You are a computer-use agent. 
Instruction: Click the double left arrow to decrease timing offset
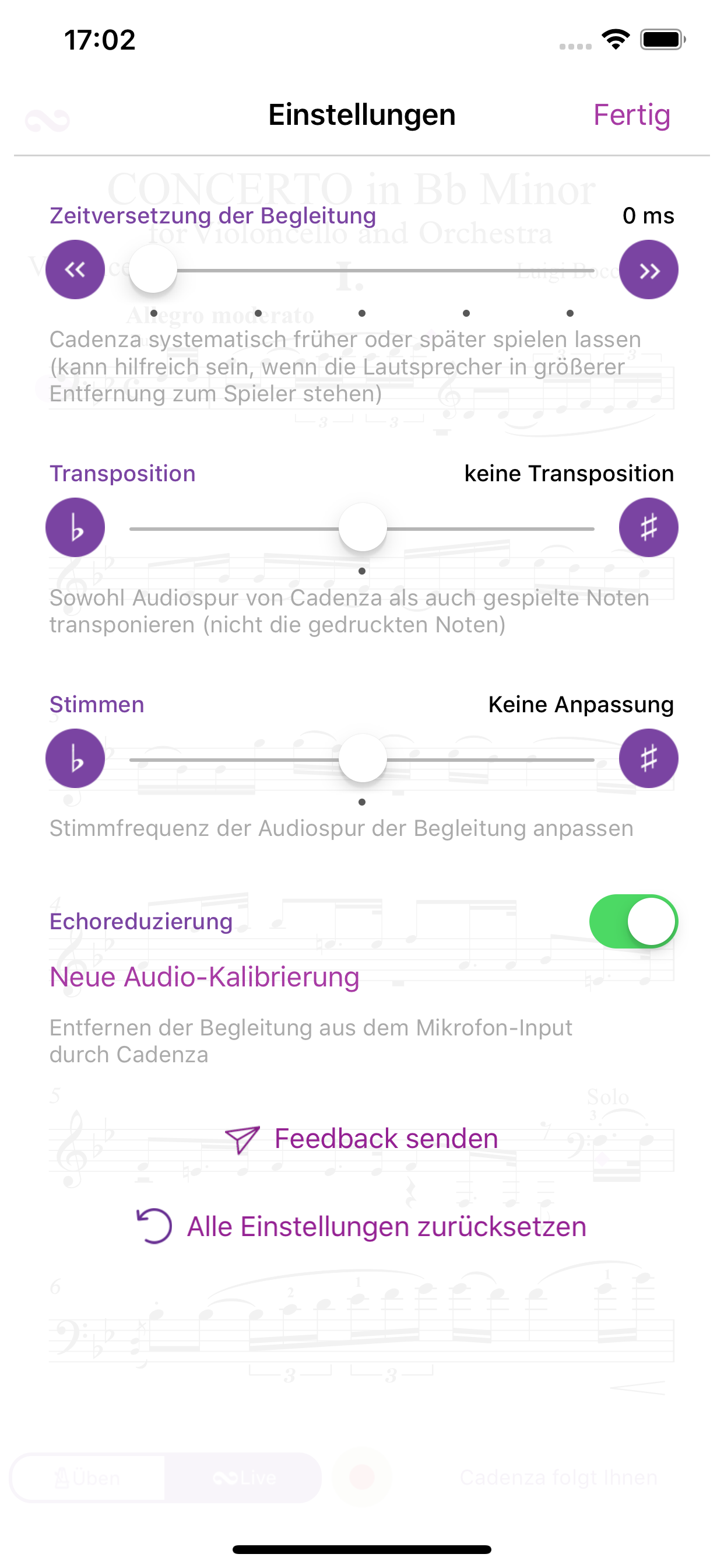tap(75, 269)
